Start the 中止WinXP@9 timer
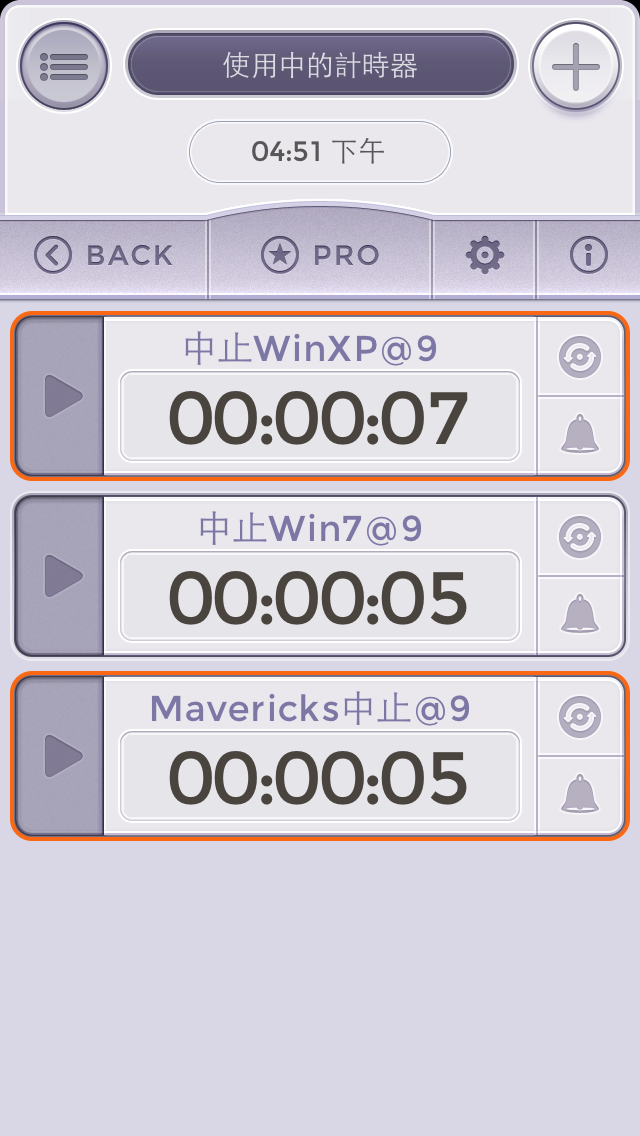The image size is (640, 1136). 62,397
